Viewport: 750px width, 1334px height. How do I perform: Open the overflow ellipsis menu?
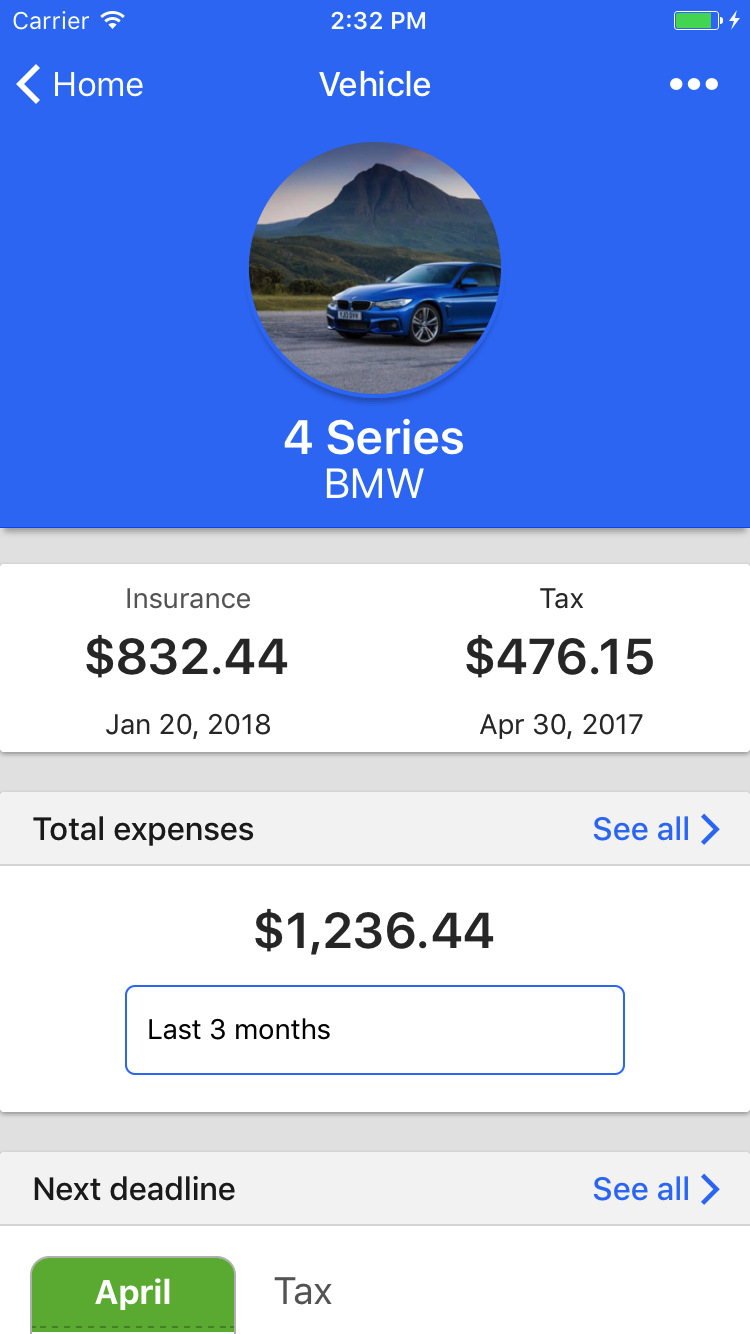tap(693, 84)
